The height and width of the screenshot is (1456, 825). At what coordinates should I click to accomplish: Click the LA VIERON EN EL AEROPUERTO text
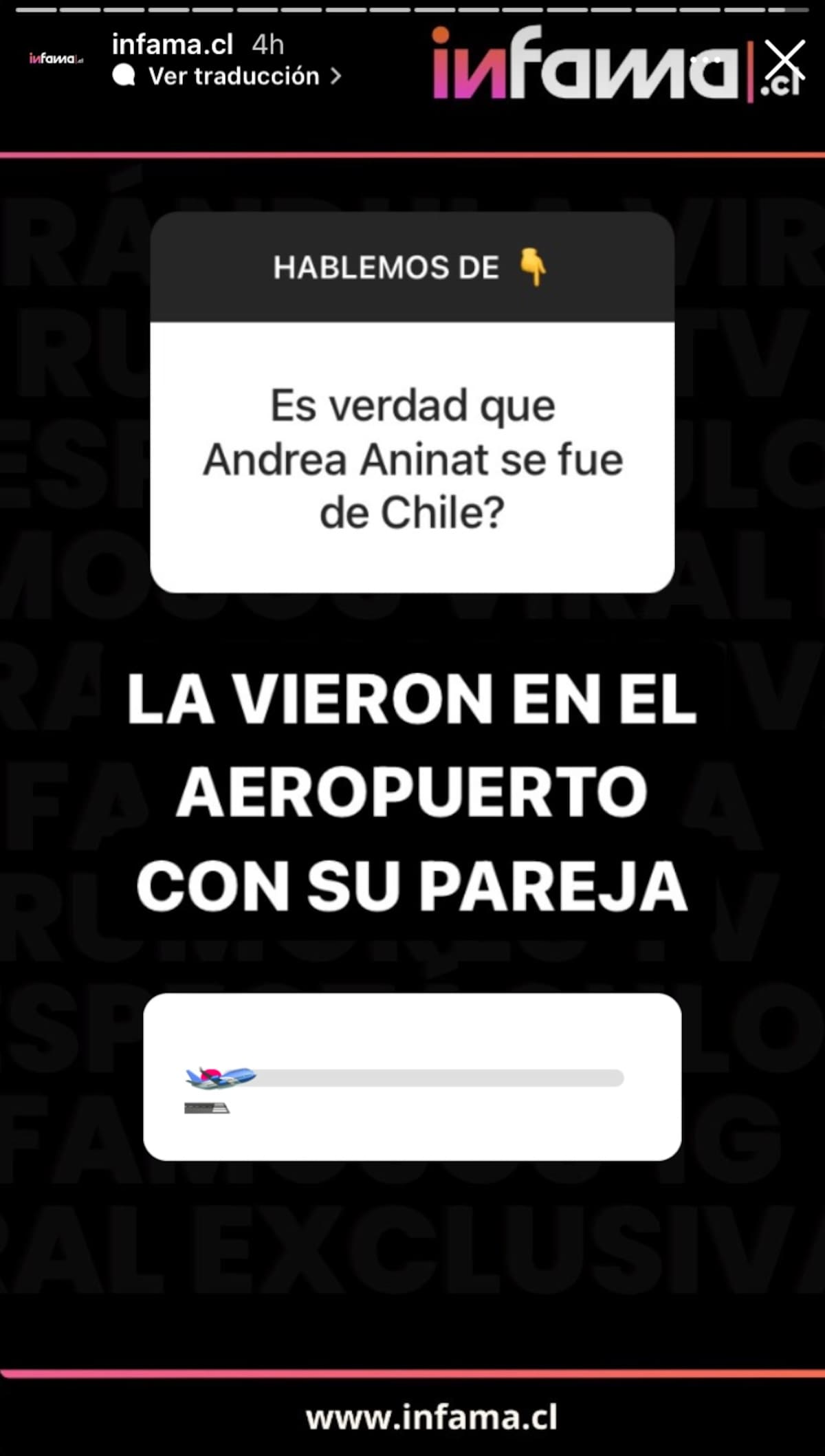click(x=412, y=791)
